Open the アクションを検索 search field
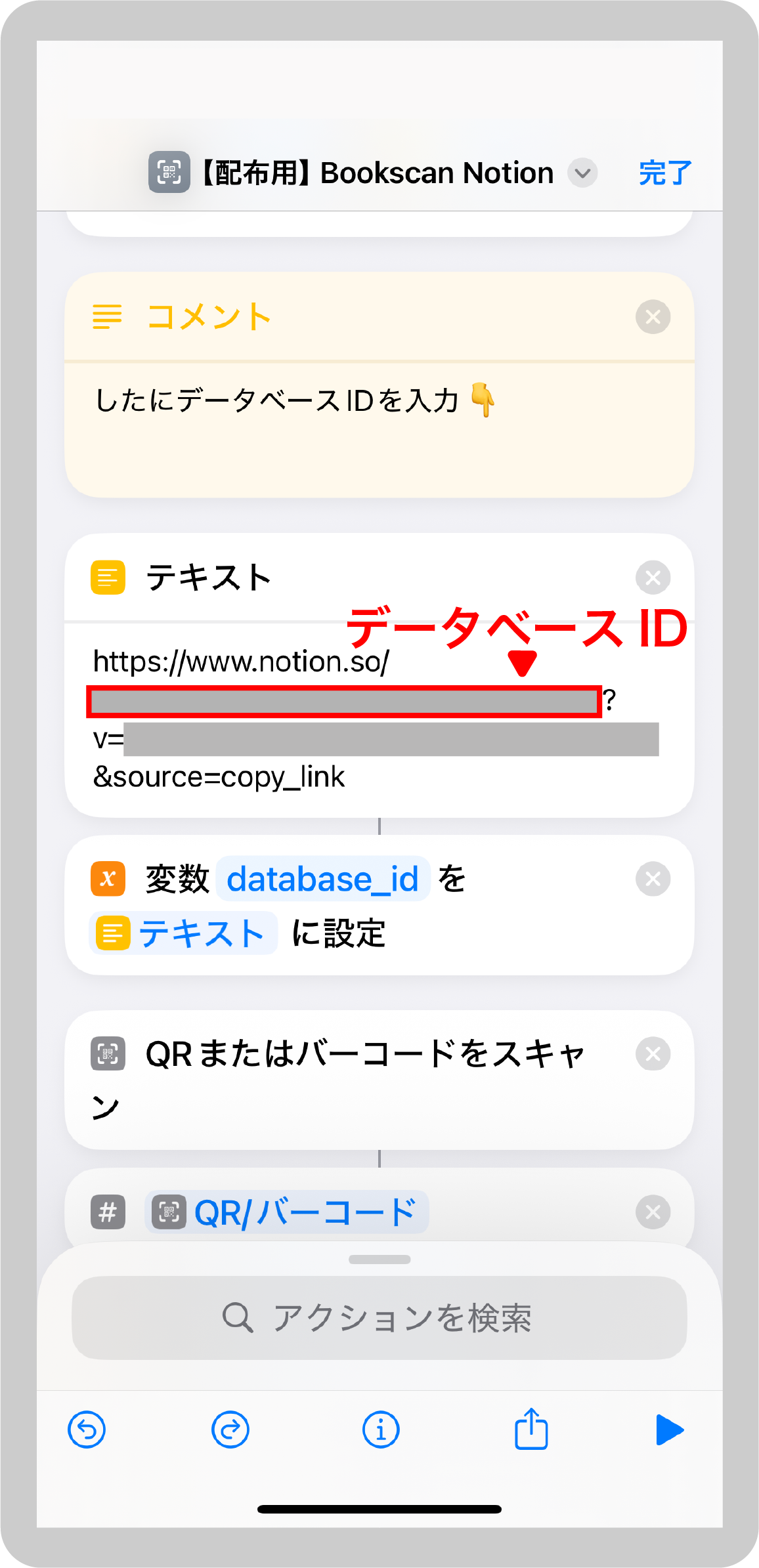 tap(379, 1318)
